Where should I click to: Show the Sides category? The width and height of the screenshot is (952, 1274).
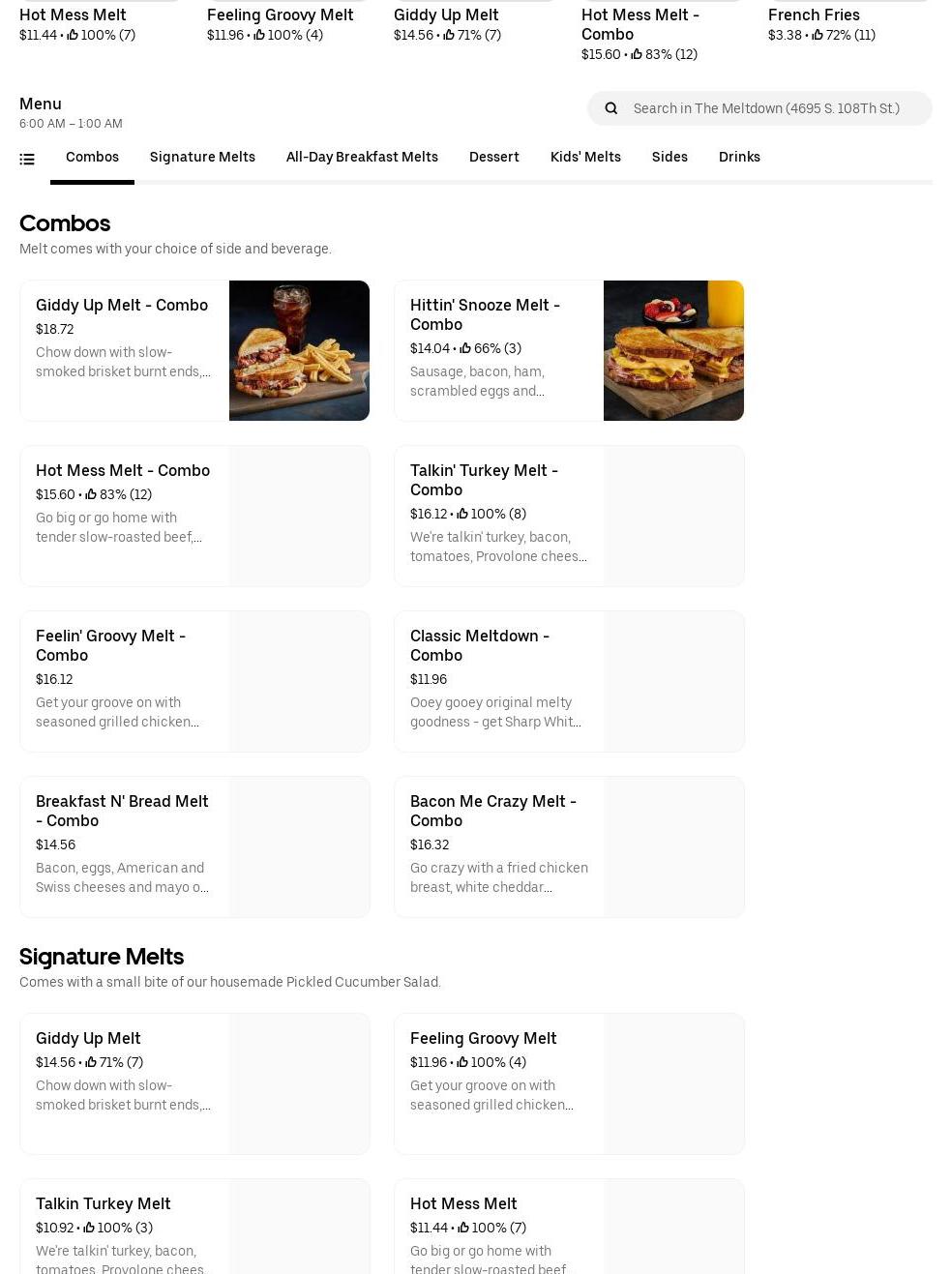[x=669, y=157]
